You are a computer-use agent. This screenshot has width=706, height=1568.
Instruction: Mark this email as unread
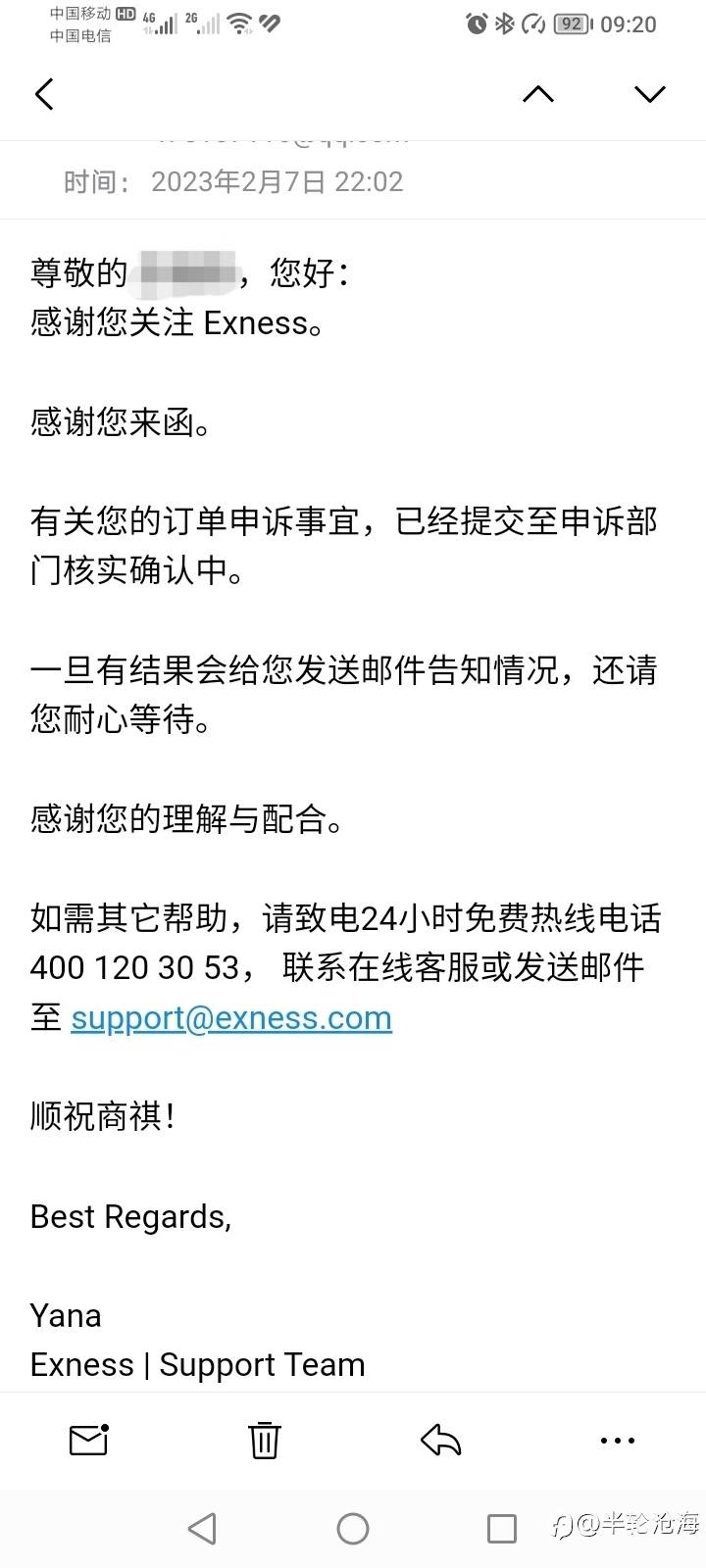pyautogui.click(x=89, y=1440)
